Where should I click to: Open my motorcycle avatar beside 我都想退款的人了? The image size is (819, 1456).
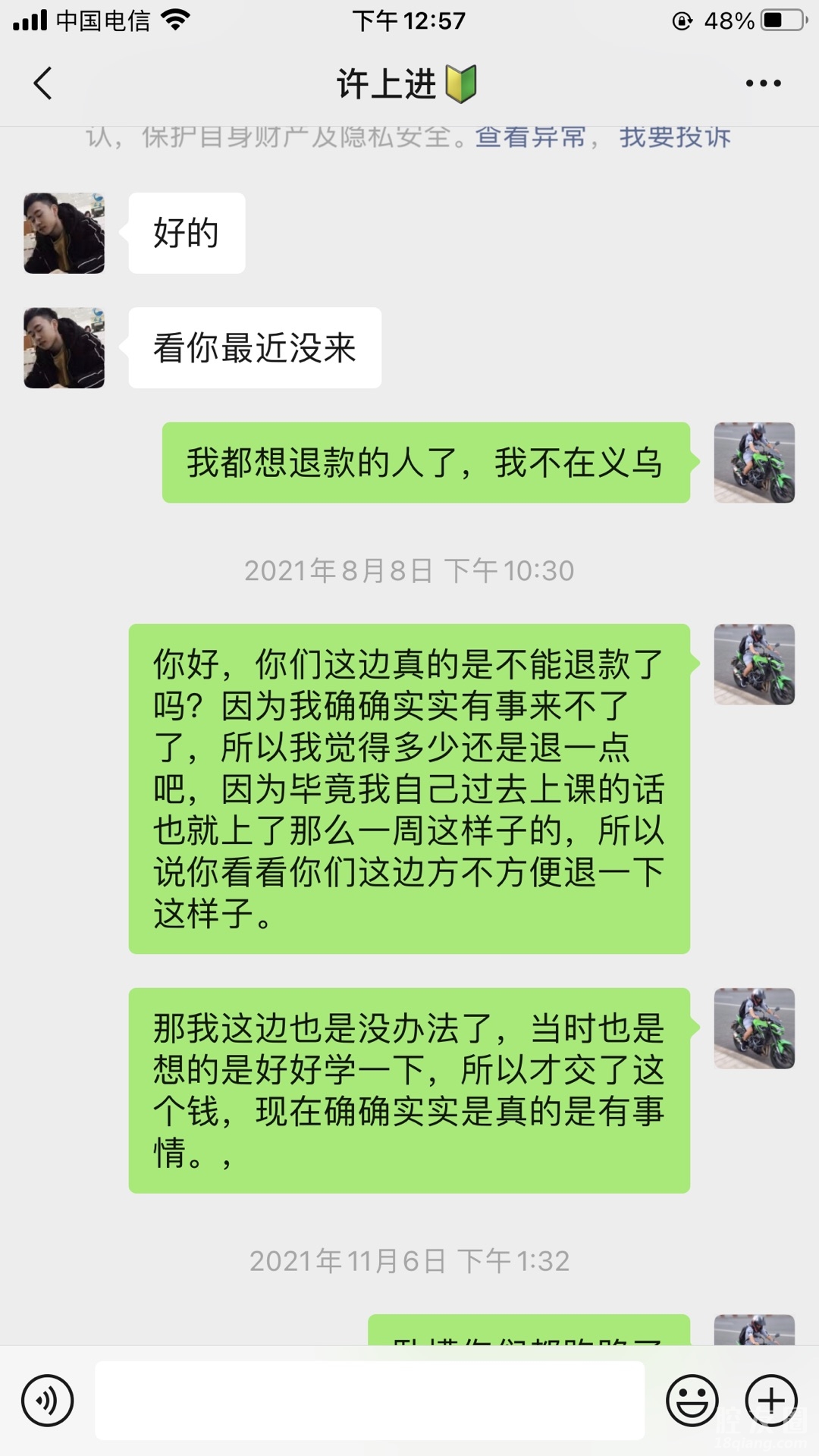(754, 463)
